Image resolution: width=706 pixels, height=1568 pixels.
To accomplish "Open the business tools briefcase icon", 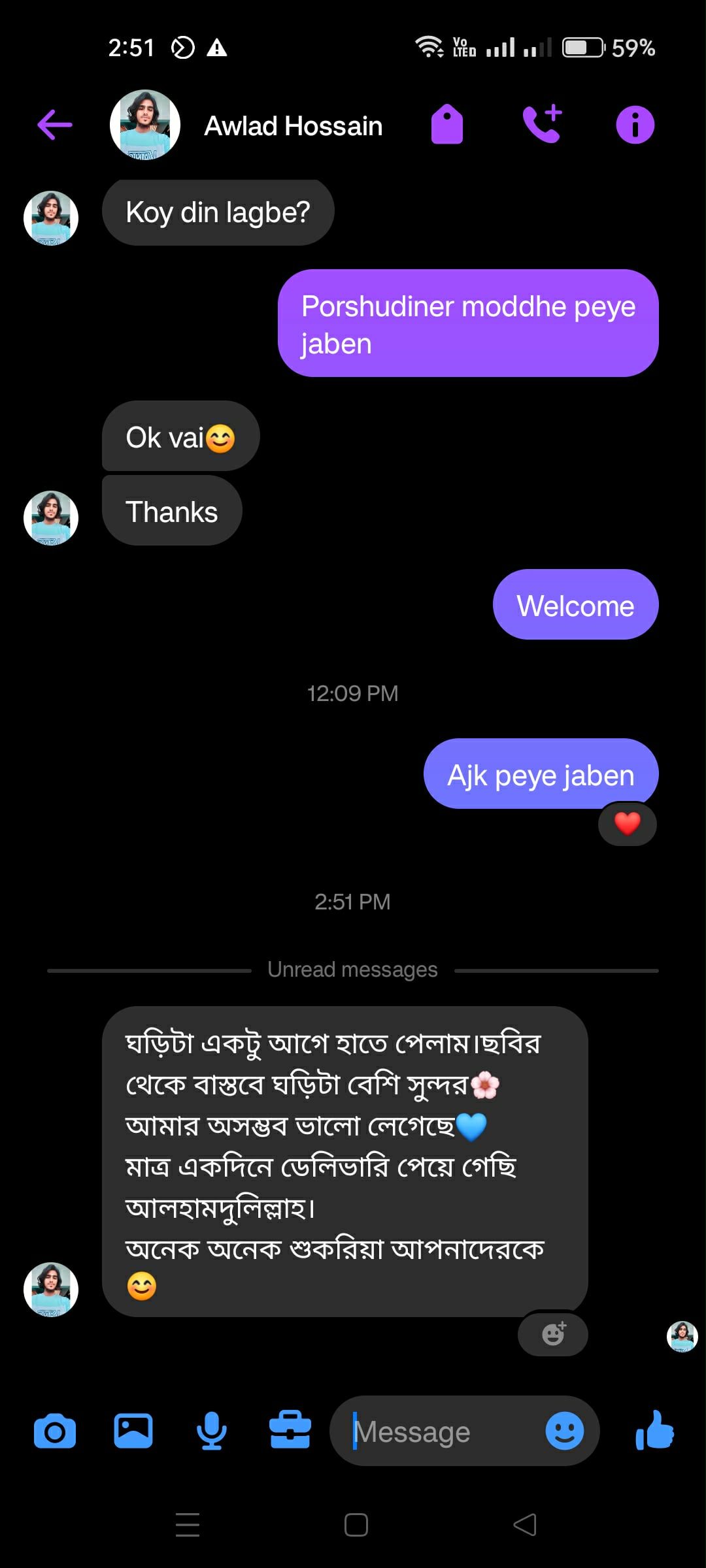I will tap(290, 1430).
